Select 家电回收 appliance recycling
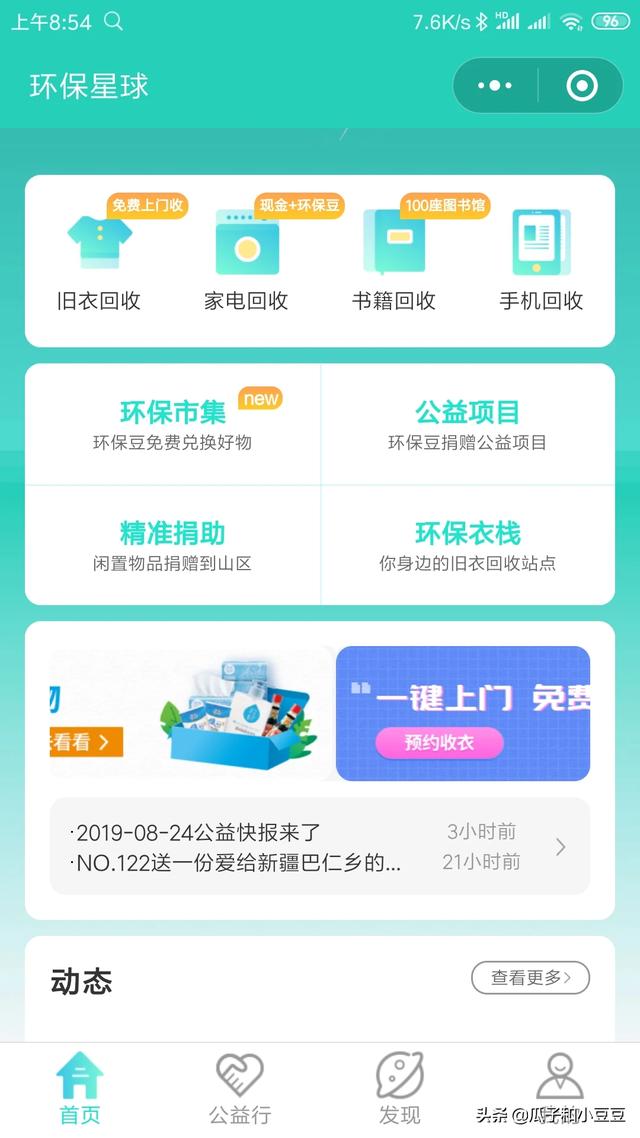This screenshot has width=640, height=1138. (246, 259)
